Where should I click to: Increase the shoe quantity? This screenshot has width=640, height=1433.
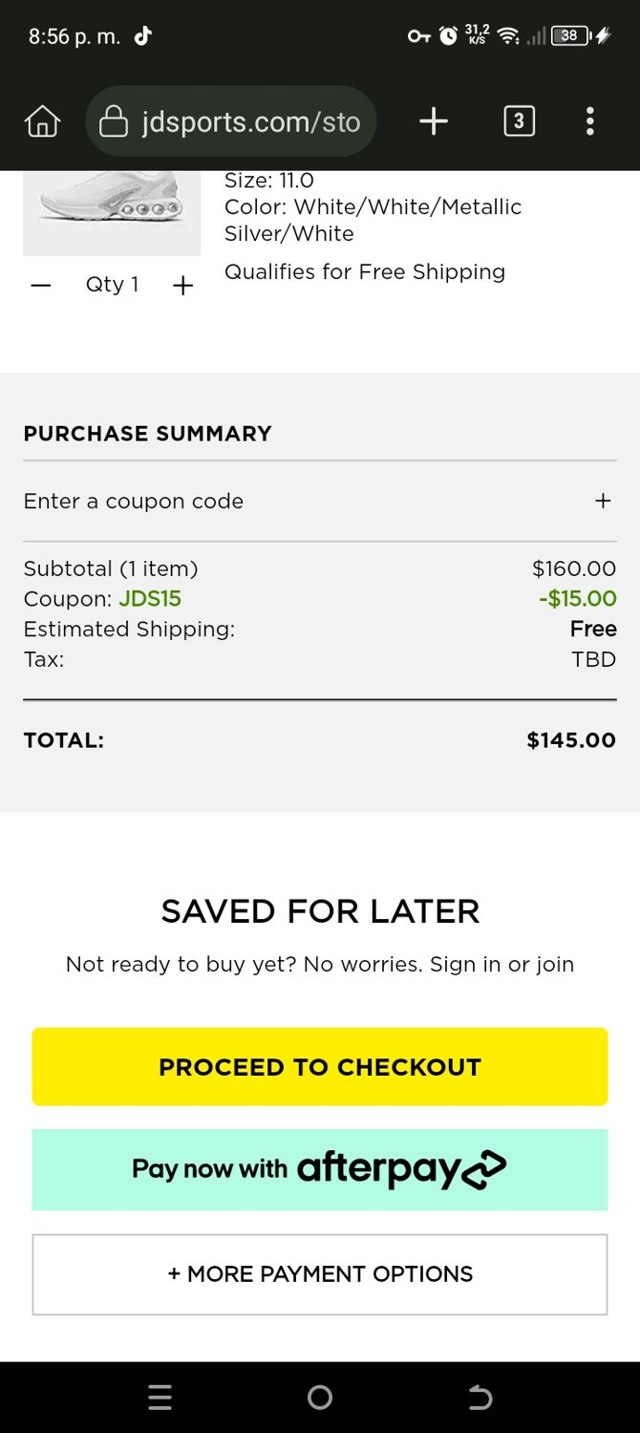182,285
